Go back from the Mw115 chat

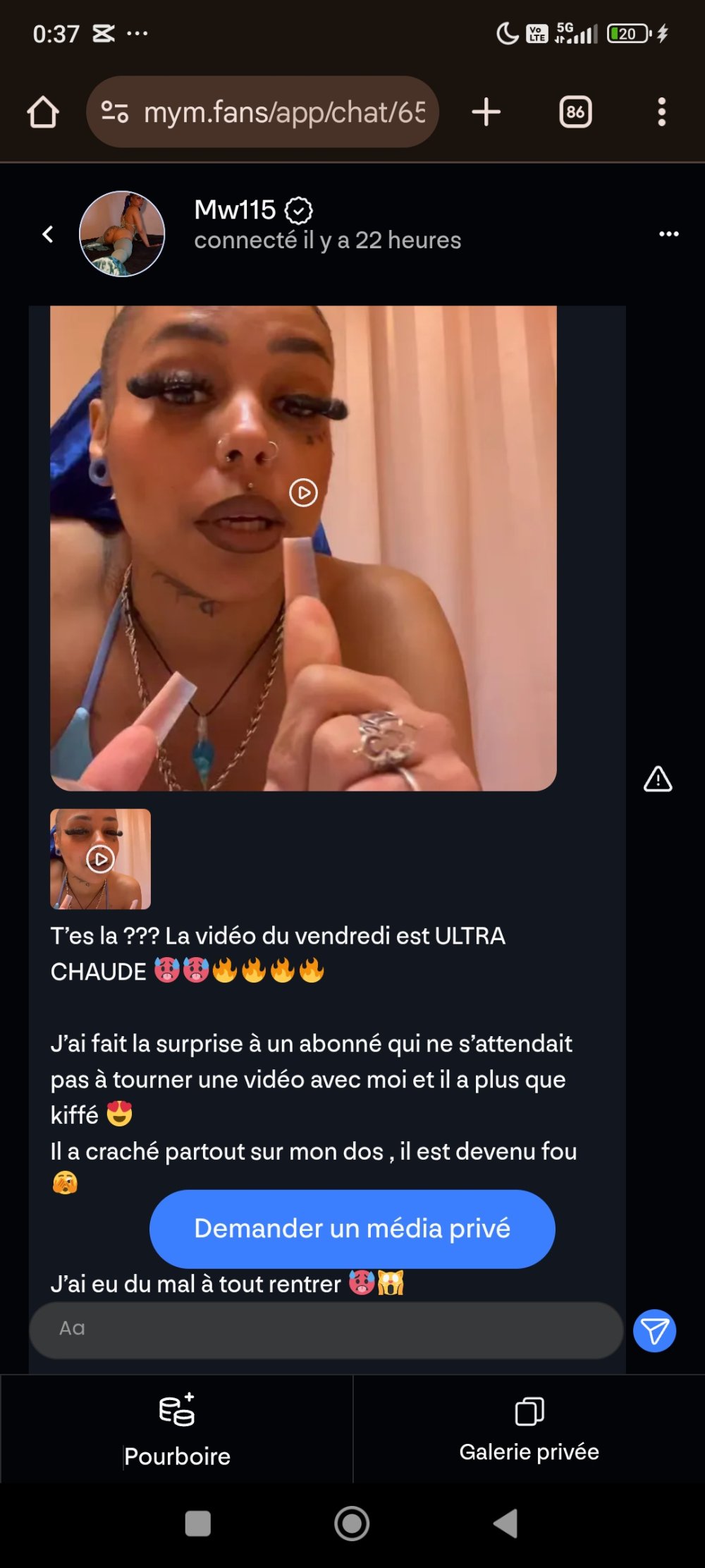48,234
